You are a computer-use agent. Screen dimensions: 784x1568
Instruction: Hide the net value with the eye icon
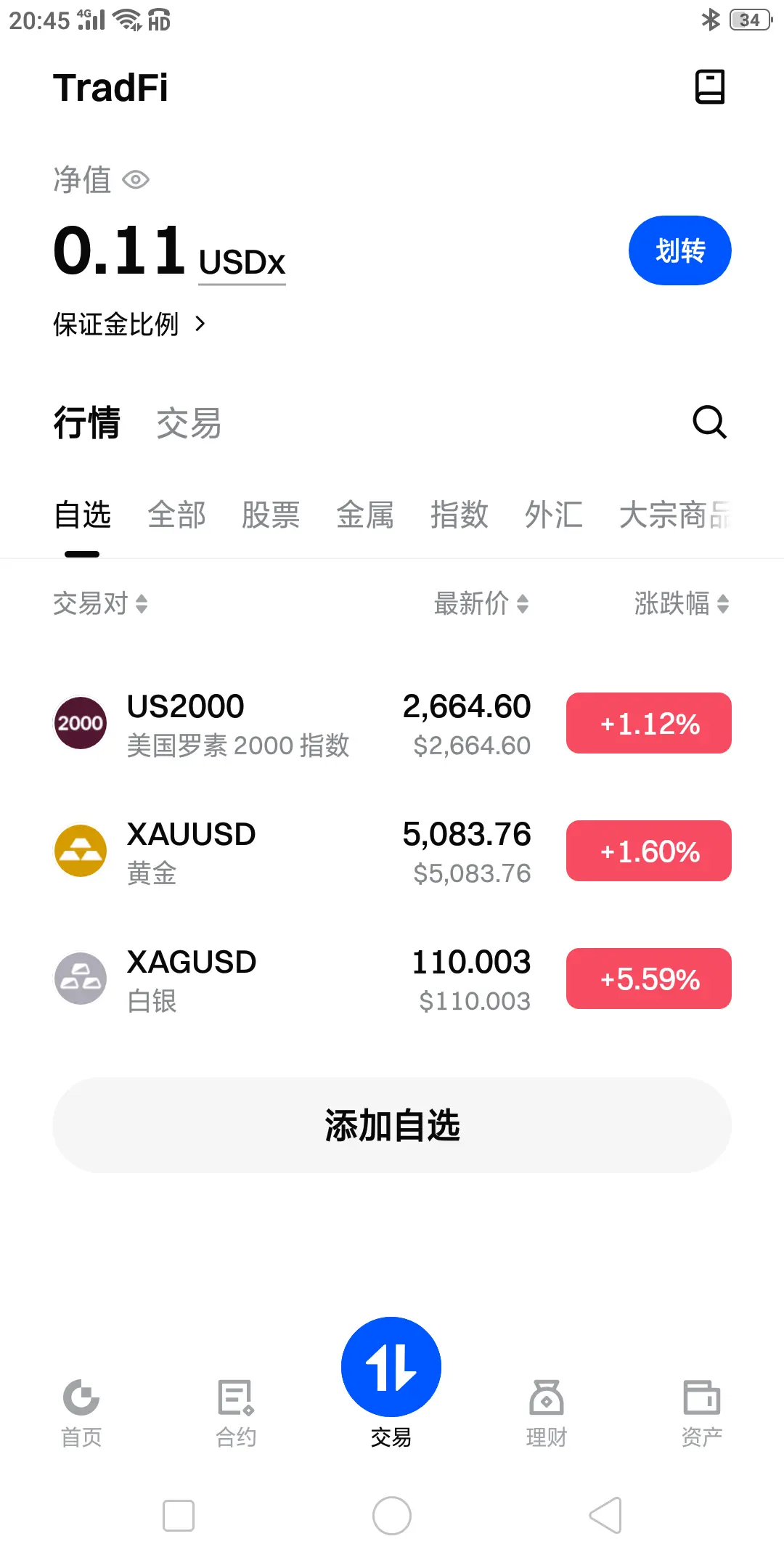click(x=136, y=179)
